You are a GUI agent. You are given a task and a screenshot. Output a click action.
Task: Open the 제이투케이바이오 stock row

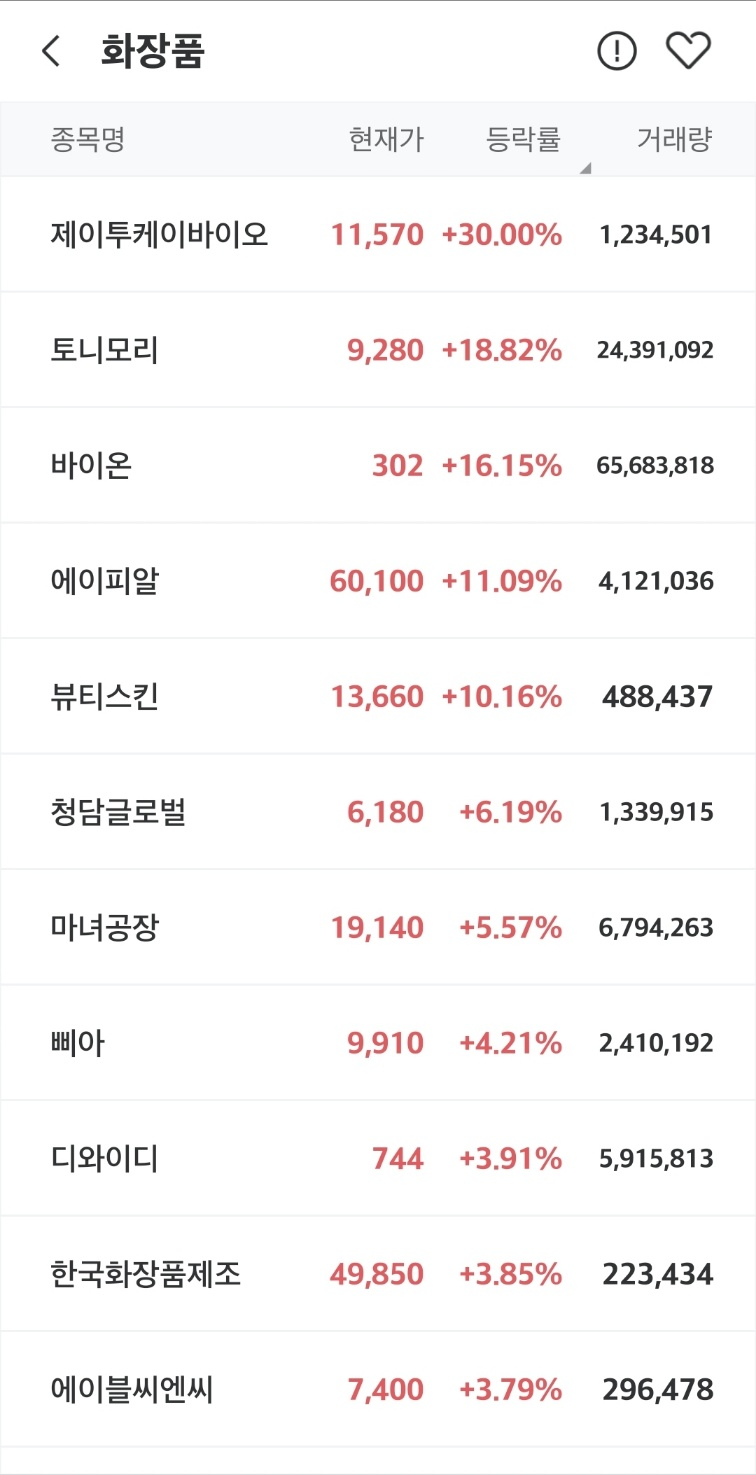[378, 235]
